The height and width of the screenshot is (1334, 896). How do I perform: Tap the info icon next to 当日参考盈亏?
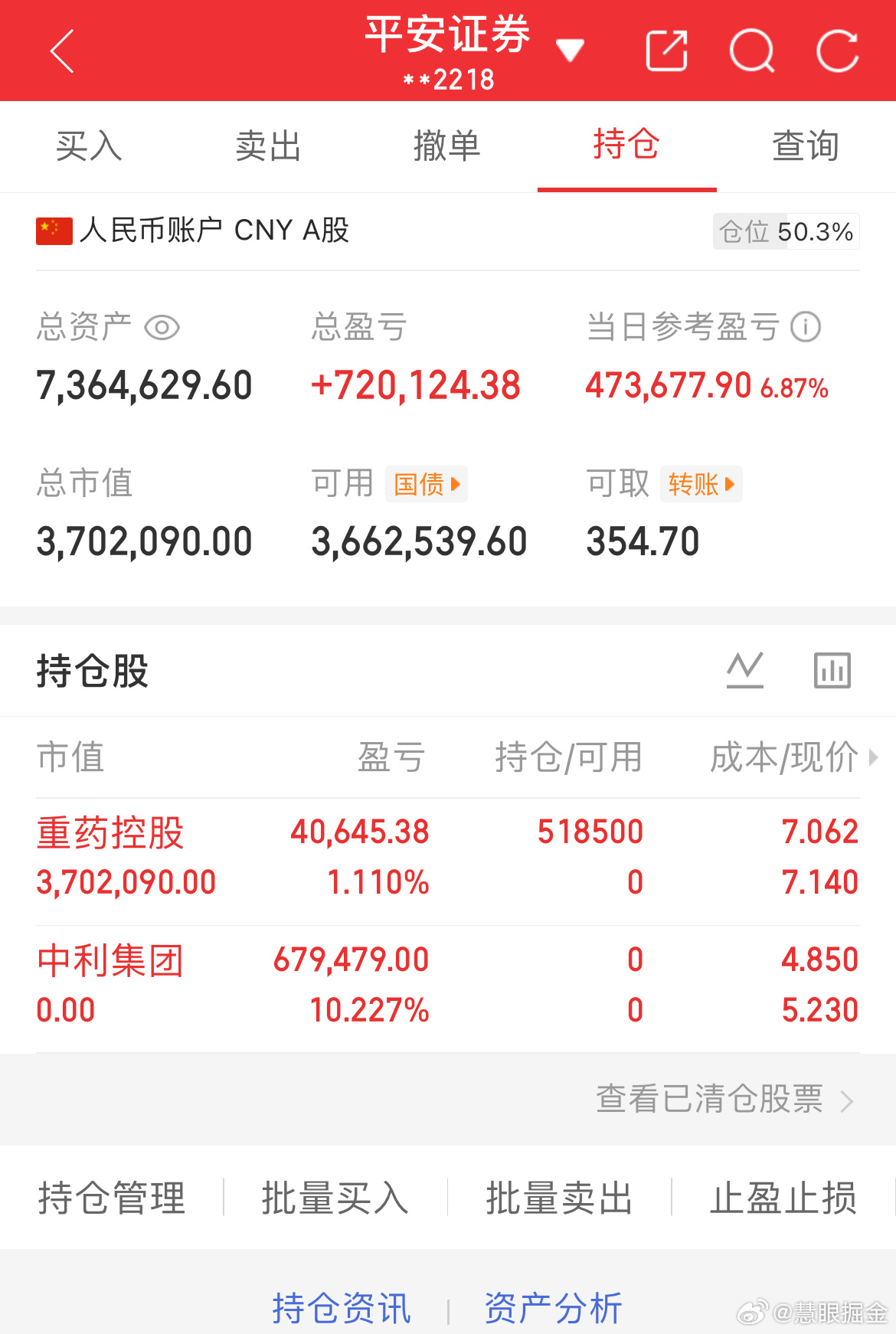coord(806,327)
